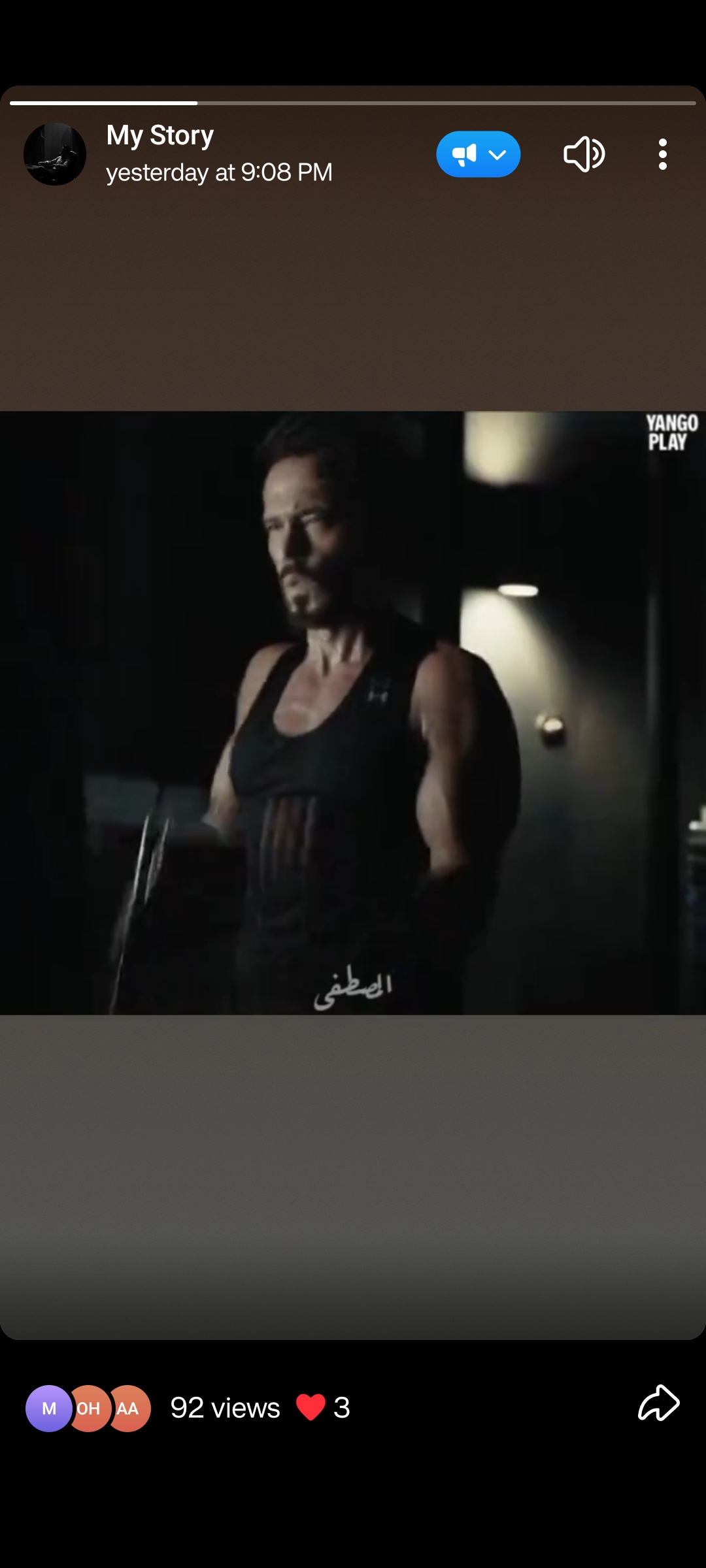Open the My Story profile picture
The height and width of the screenshot is (1568, 706).
tap(55, 154)
